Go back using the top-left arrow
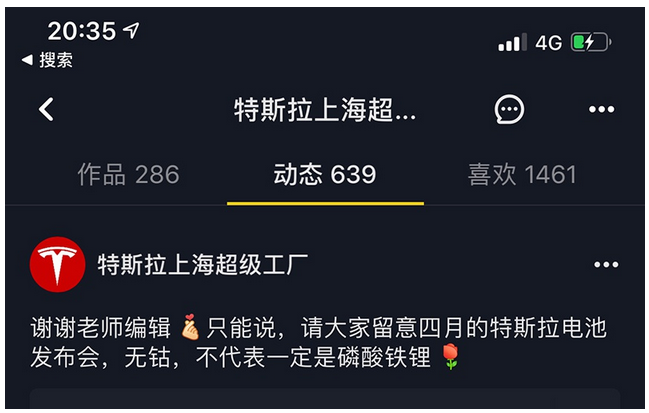Image resolution: width=649 pixels, height=413 pixels. point(46,109)
